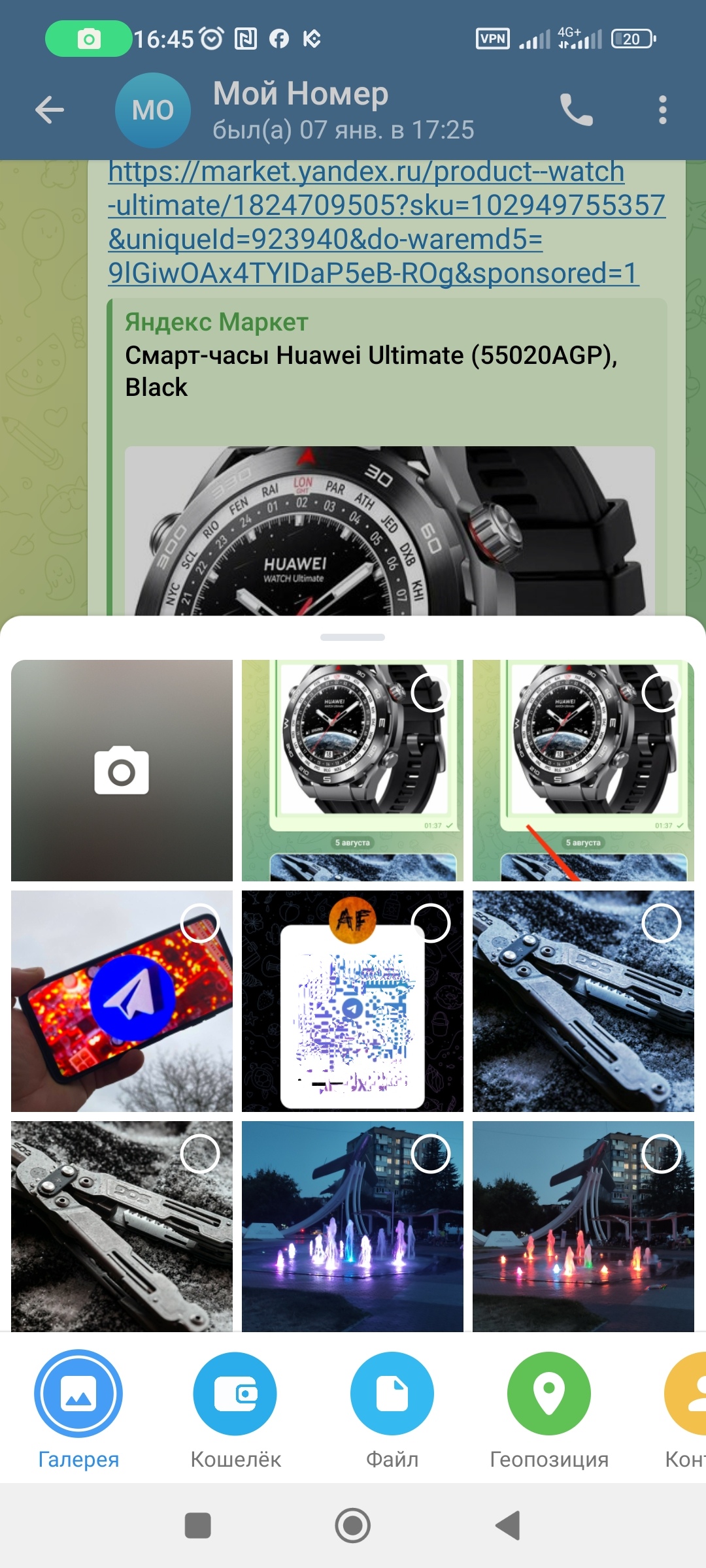Select the QR code image with AF avatar
706x1568 pixels.
pyautogui.click(x=431, y=923)
